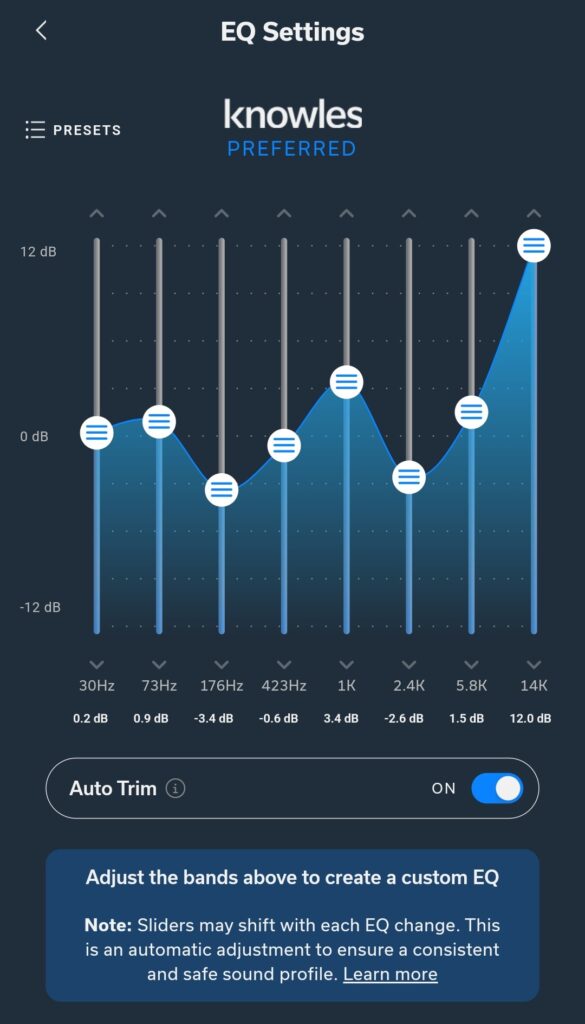Tap the 176Hz band slider handle
Viewport: 585px width, 1024px height.
(x=222, y=490)
